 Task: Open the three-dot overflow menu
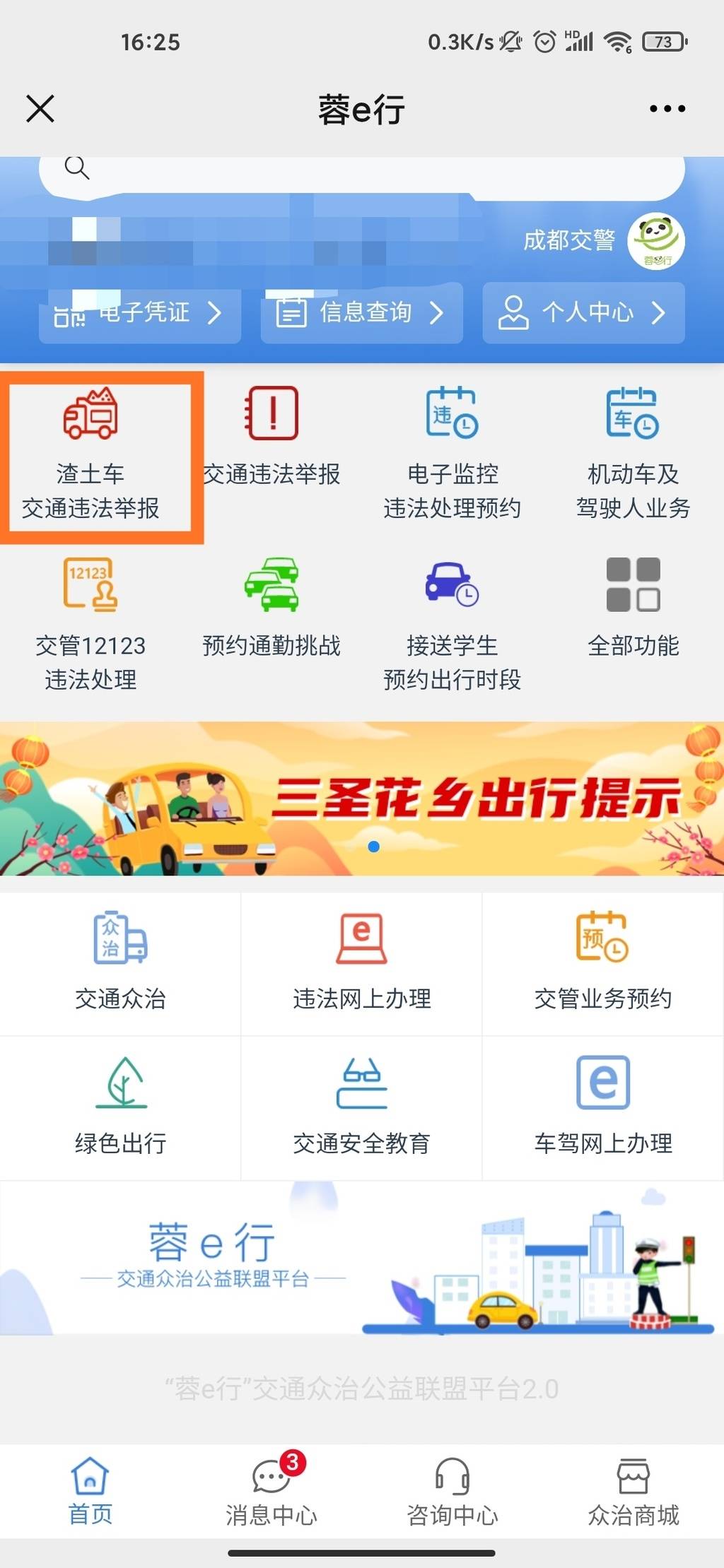[667, 109]
